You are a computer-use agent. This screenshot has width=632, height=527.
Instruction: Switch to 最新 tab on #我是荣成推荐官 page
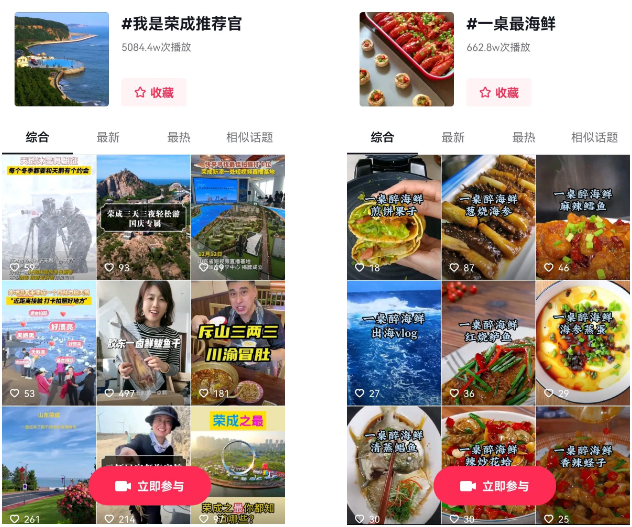coord(108,138)
